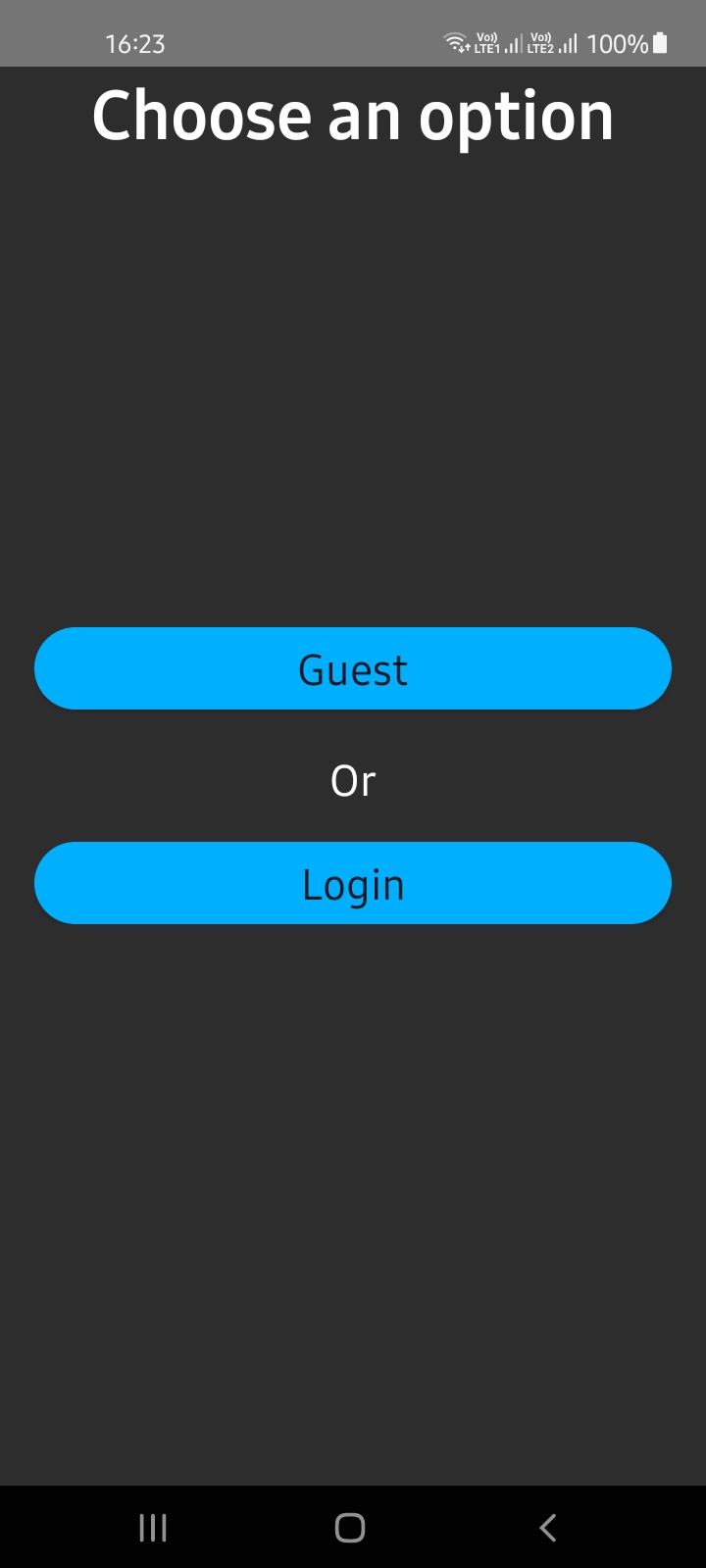The height and width of the screenshot is (1568, 706).
Task: Continue as Guest
Action: coord(353,668)
